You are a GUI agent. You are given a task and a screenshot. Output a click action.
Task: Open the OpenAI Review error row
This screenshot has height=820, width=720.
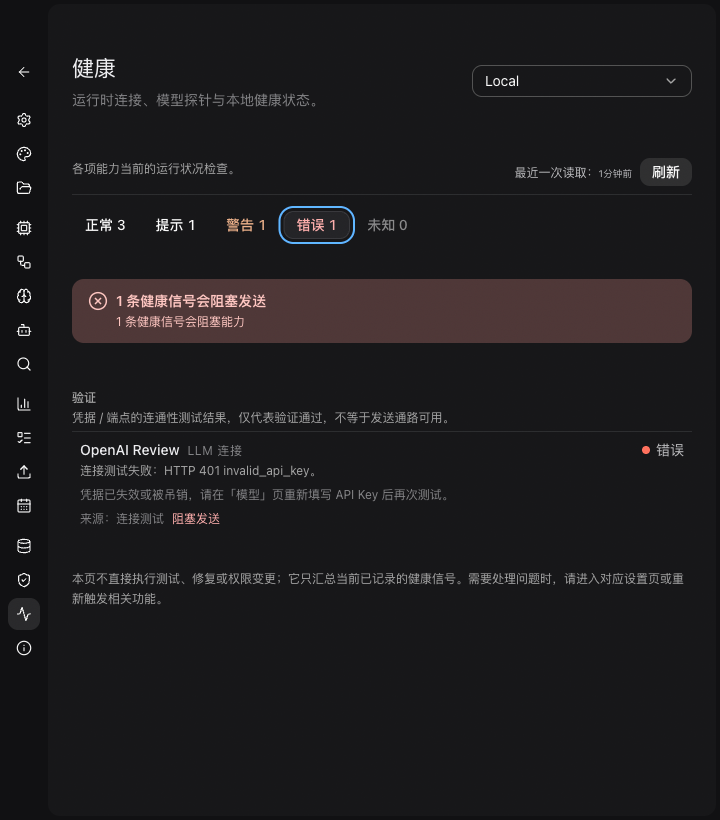point(382,484)
